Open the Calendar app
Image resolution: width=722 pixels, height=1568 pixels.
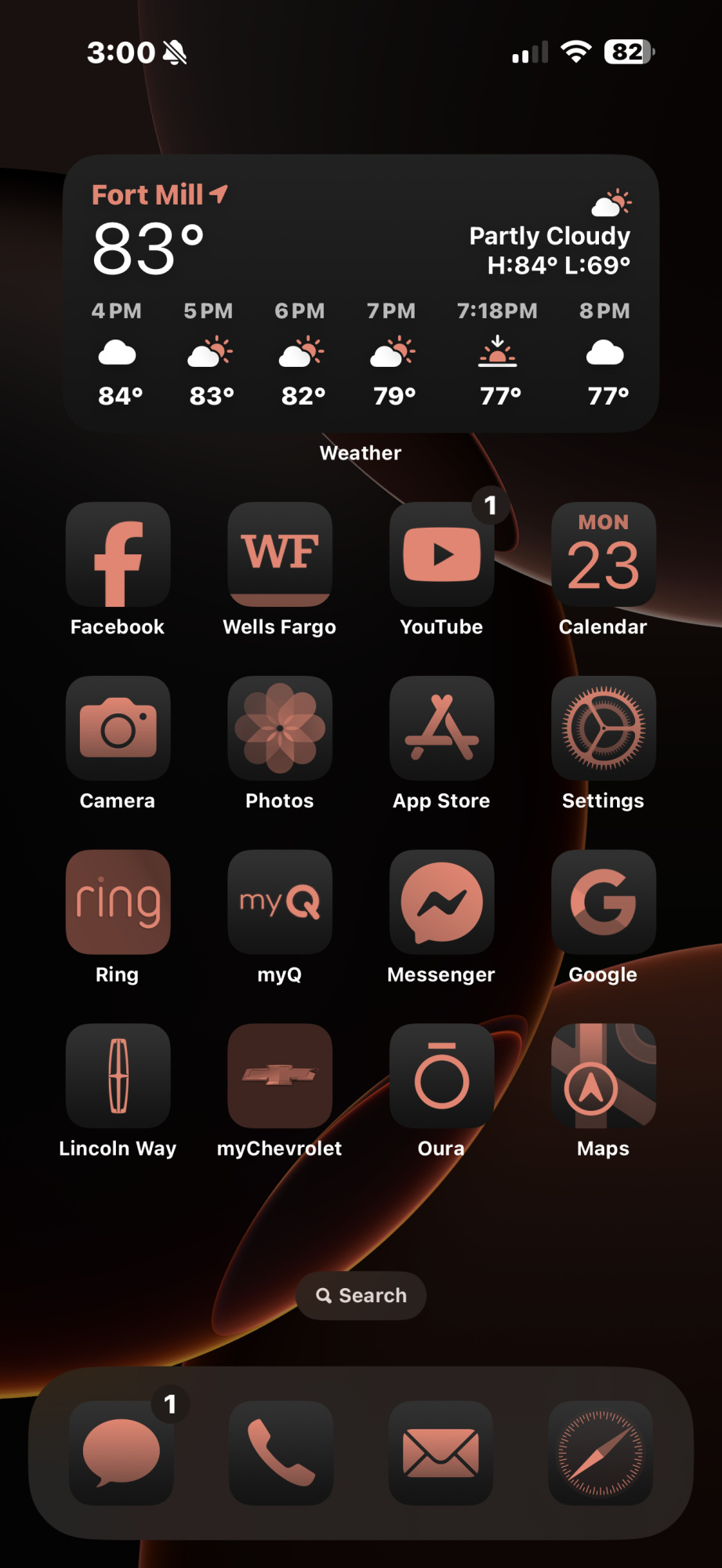point(604,554)
